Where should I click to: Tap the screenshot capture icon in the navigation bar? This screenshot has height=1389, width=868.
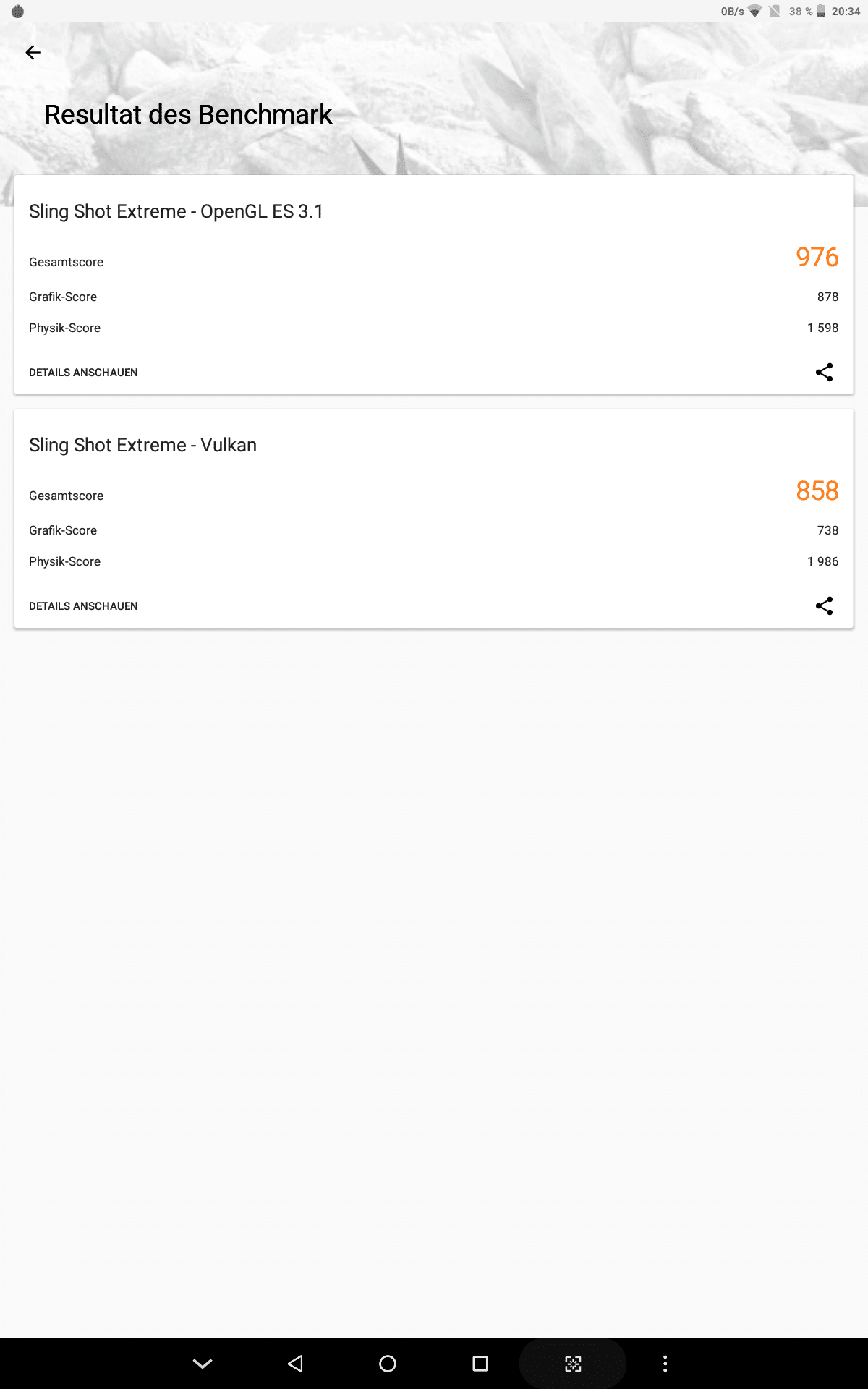[573, 1364]
